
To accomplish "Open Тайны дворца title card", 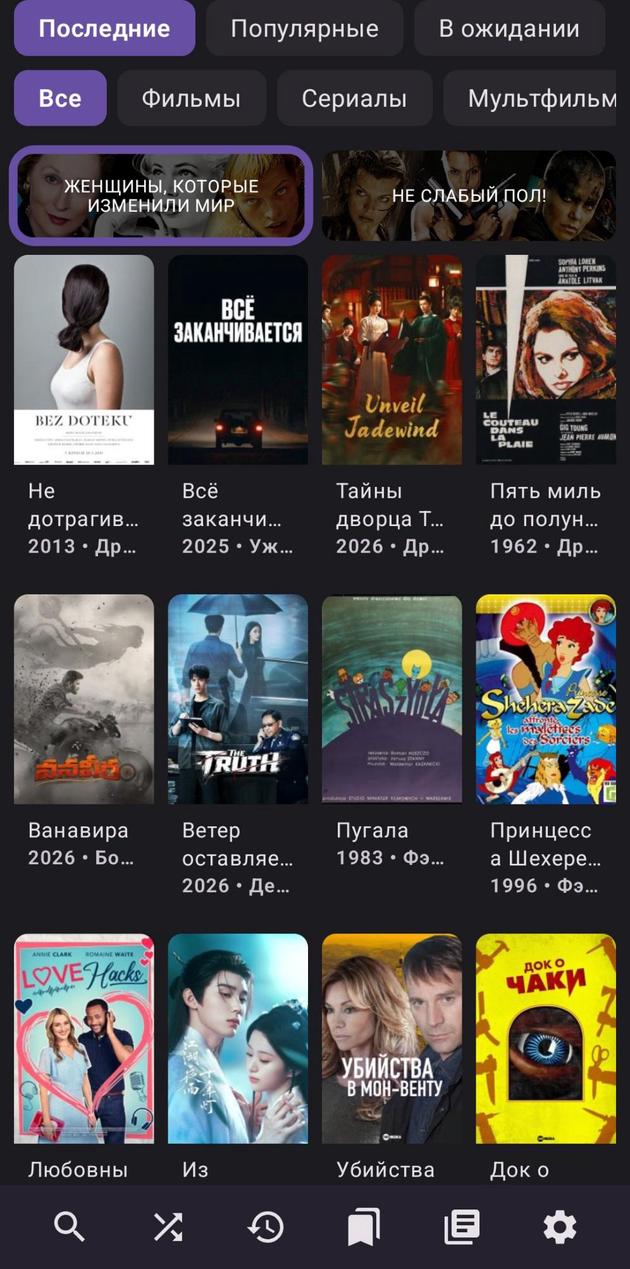I will point(392,360).
